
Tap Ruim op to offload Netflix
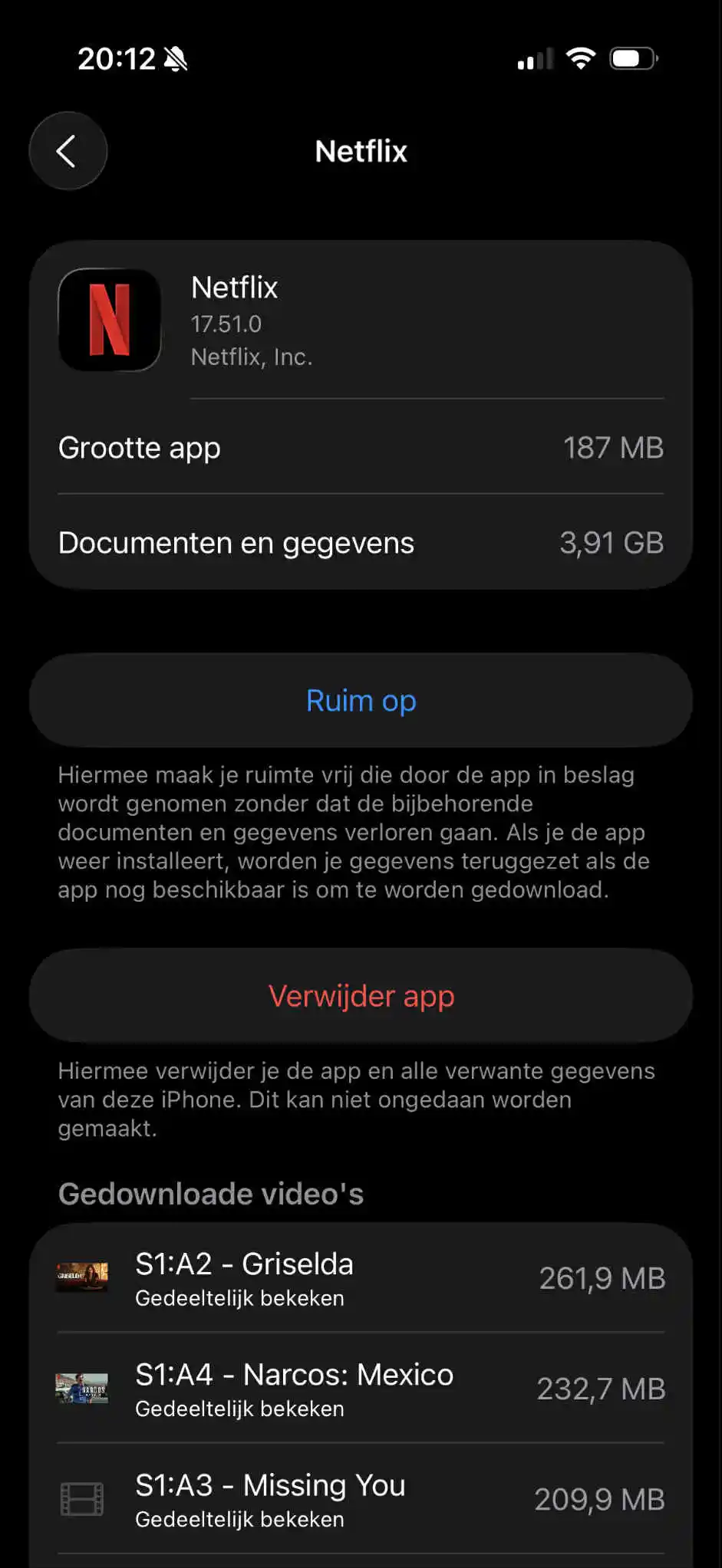(361, 700)
